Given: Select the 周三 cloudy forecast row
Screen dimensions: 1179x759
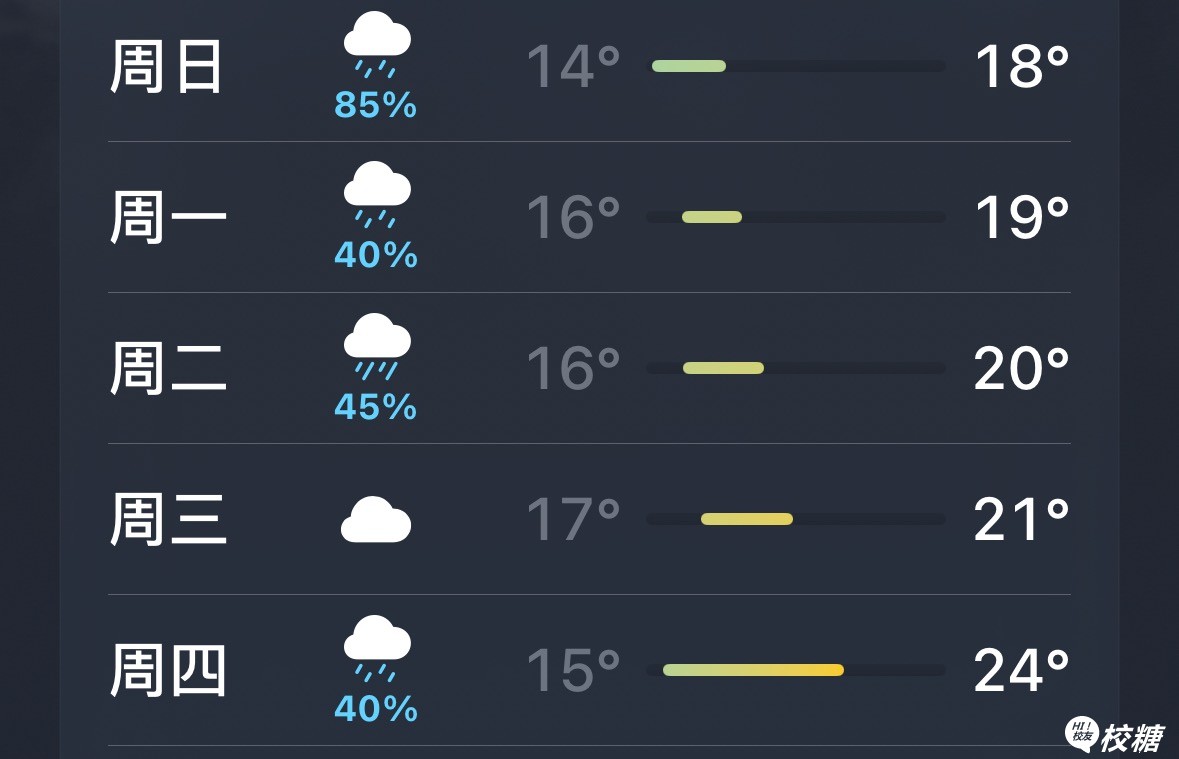Looking at the screenshot, I should click(x=588, y=520).
